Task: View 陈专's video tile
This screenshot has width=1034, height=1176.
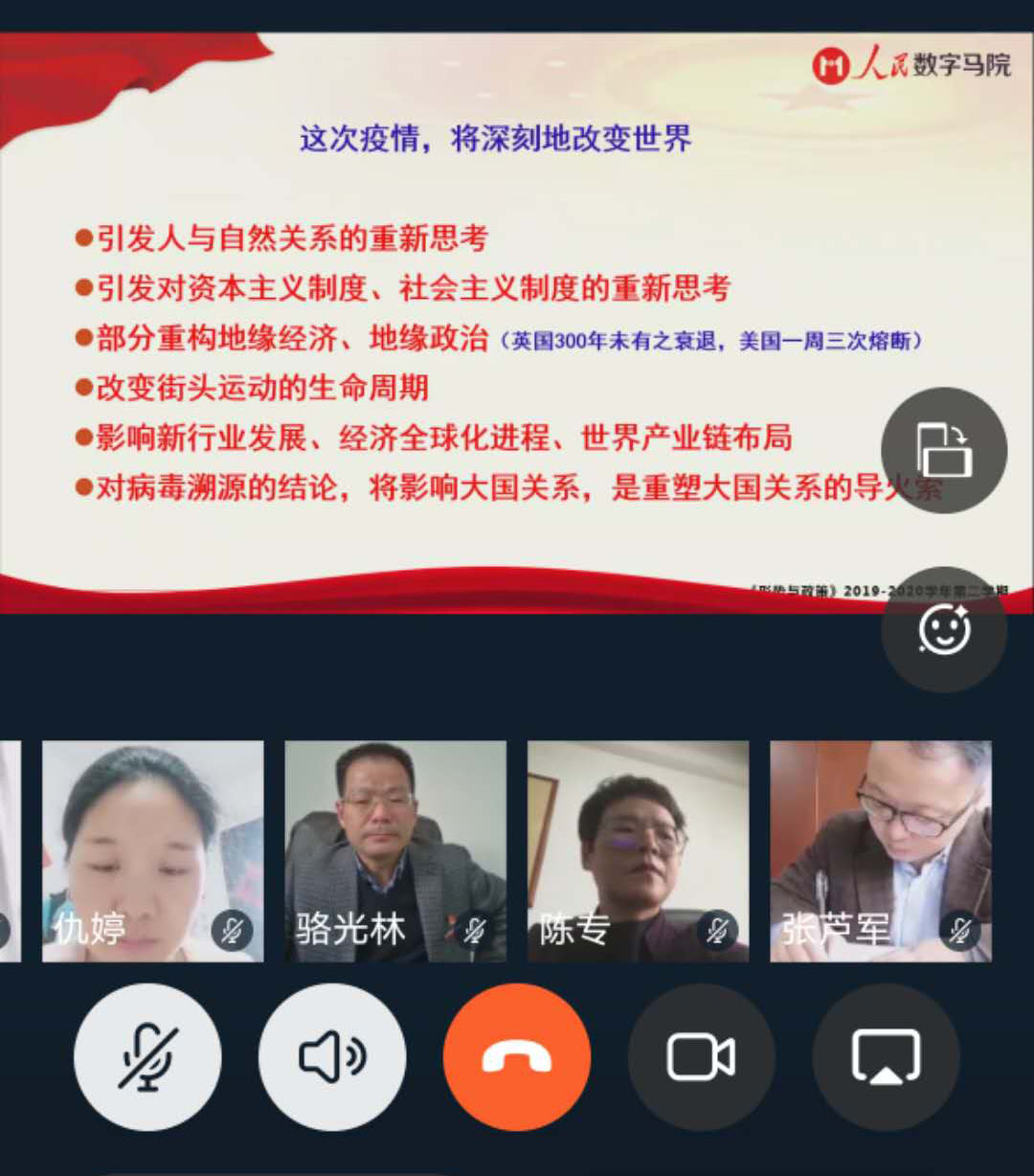Action: point(638,850)
